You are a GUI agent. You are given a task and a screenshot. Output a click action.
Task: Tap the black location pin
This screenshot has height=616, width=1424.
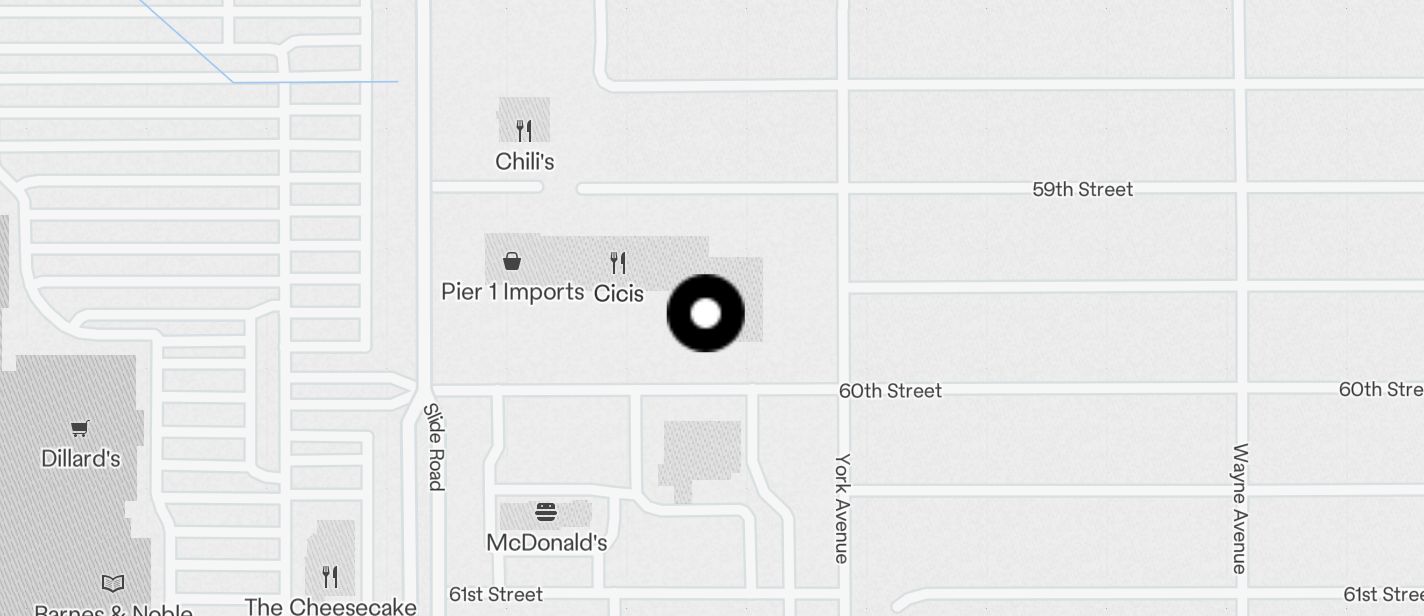coord(706,313)
